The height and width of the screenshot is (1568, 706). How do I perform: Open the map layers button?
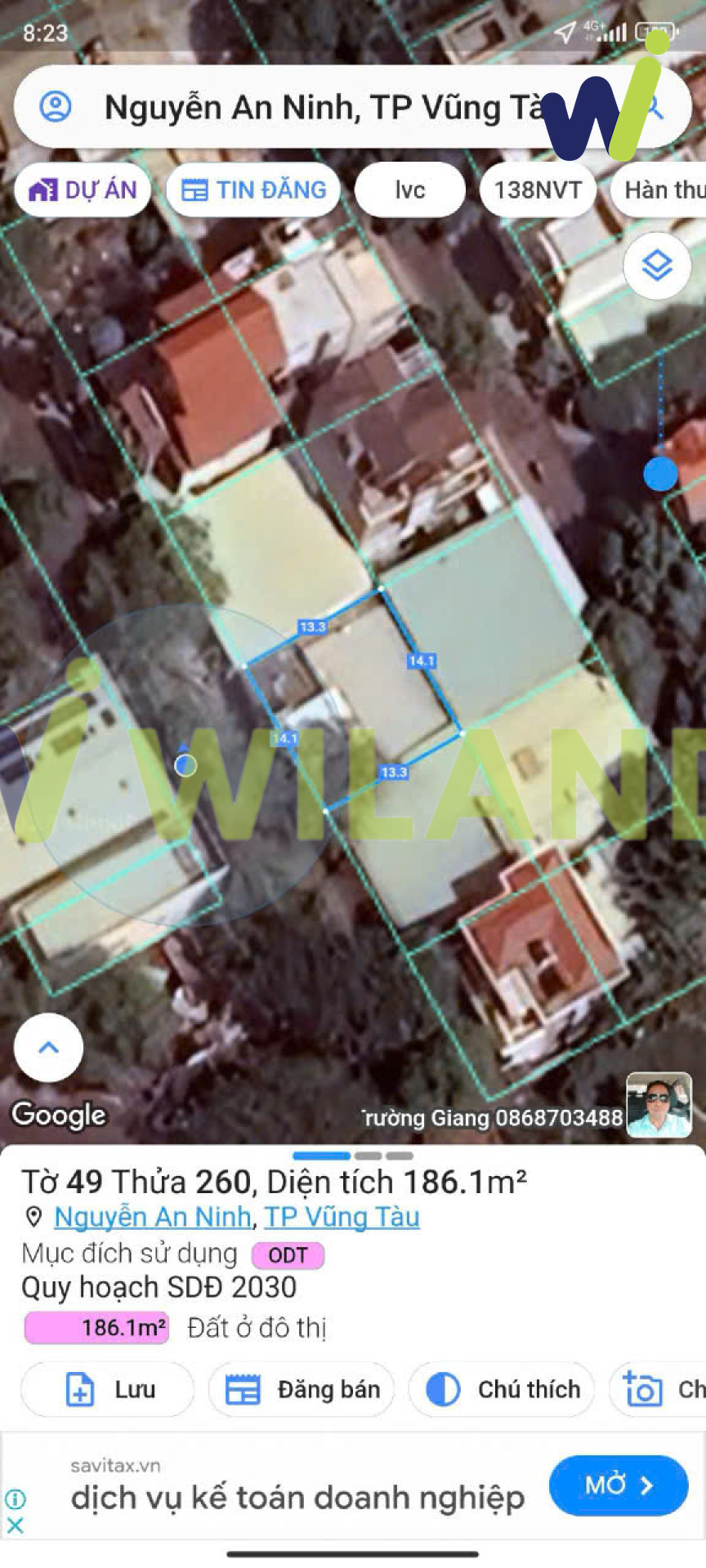pos(657,266)
